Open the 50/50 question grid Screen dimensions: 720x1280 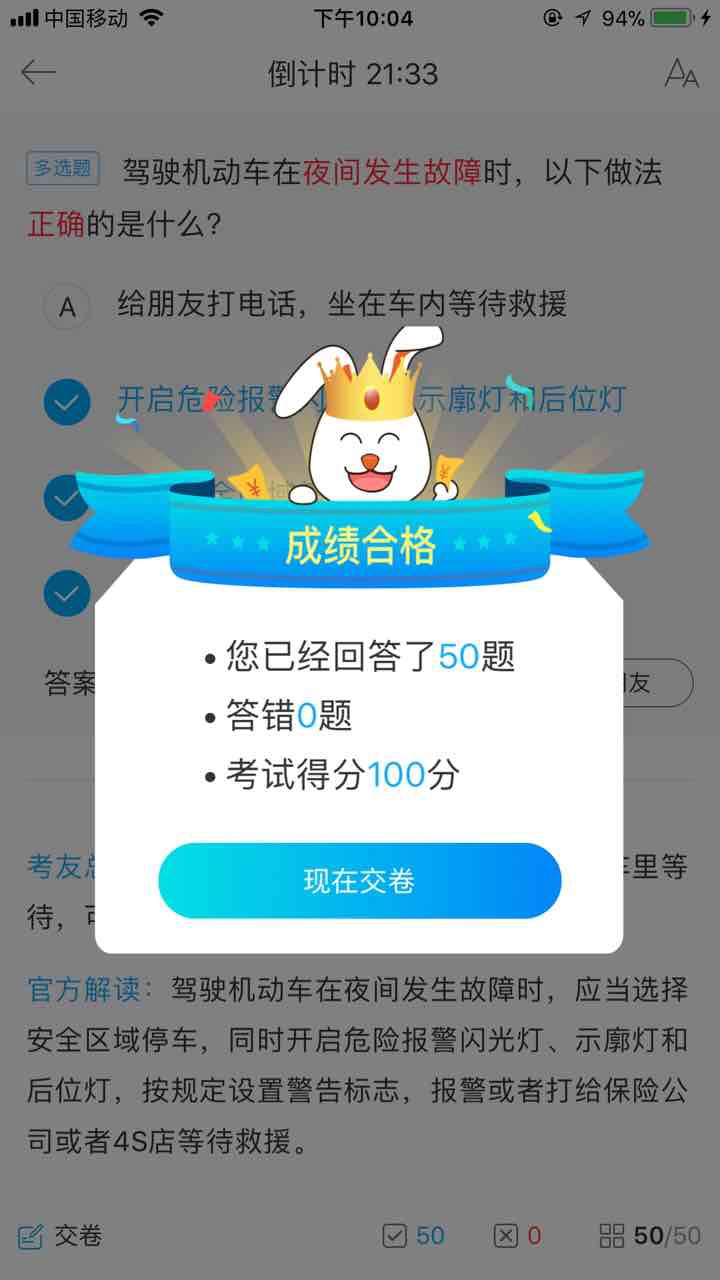coord(650,1236)
